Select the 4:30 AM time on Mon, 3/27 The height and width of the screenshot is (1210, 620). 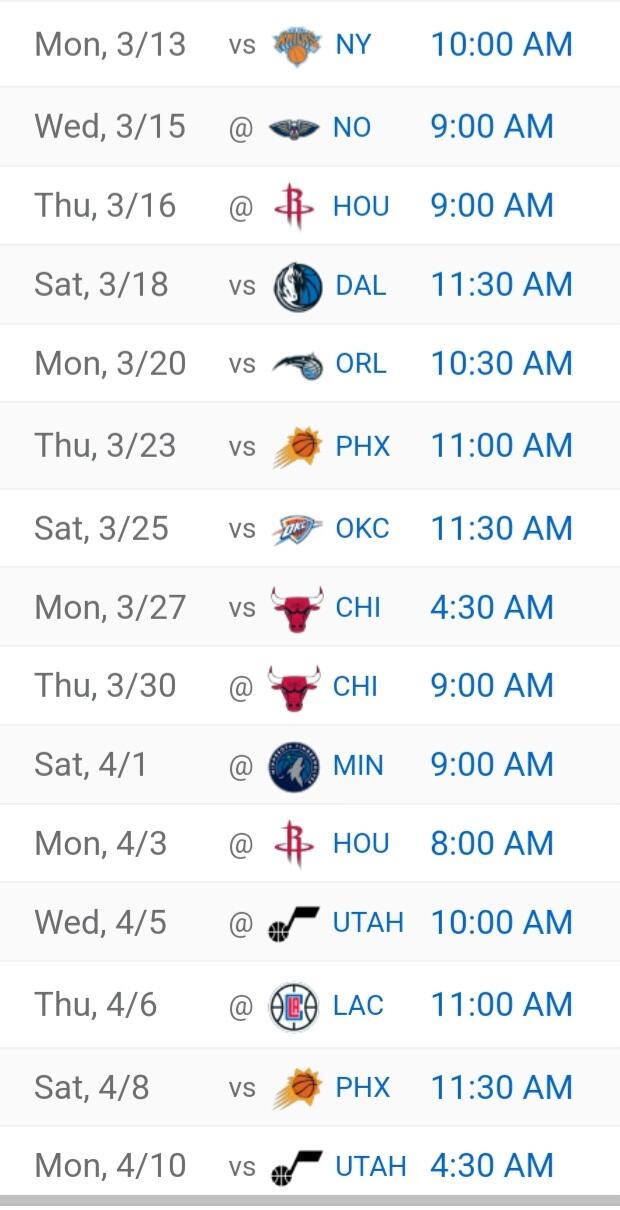pyautogui.click(x=491, y=607)
